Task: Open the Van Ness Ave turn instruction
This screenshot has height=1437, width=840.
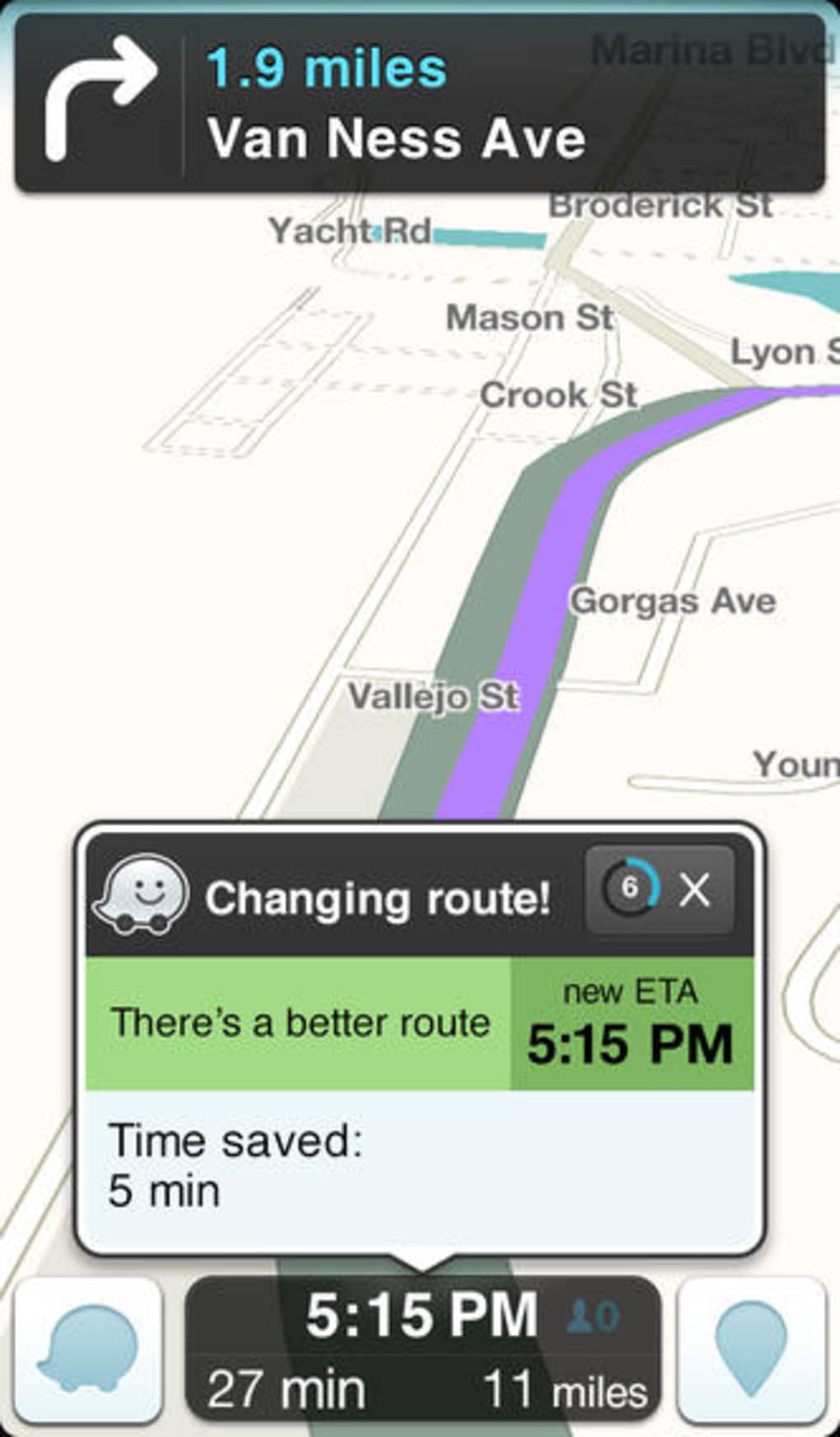Action: click(419, 104)
